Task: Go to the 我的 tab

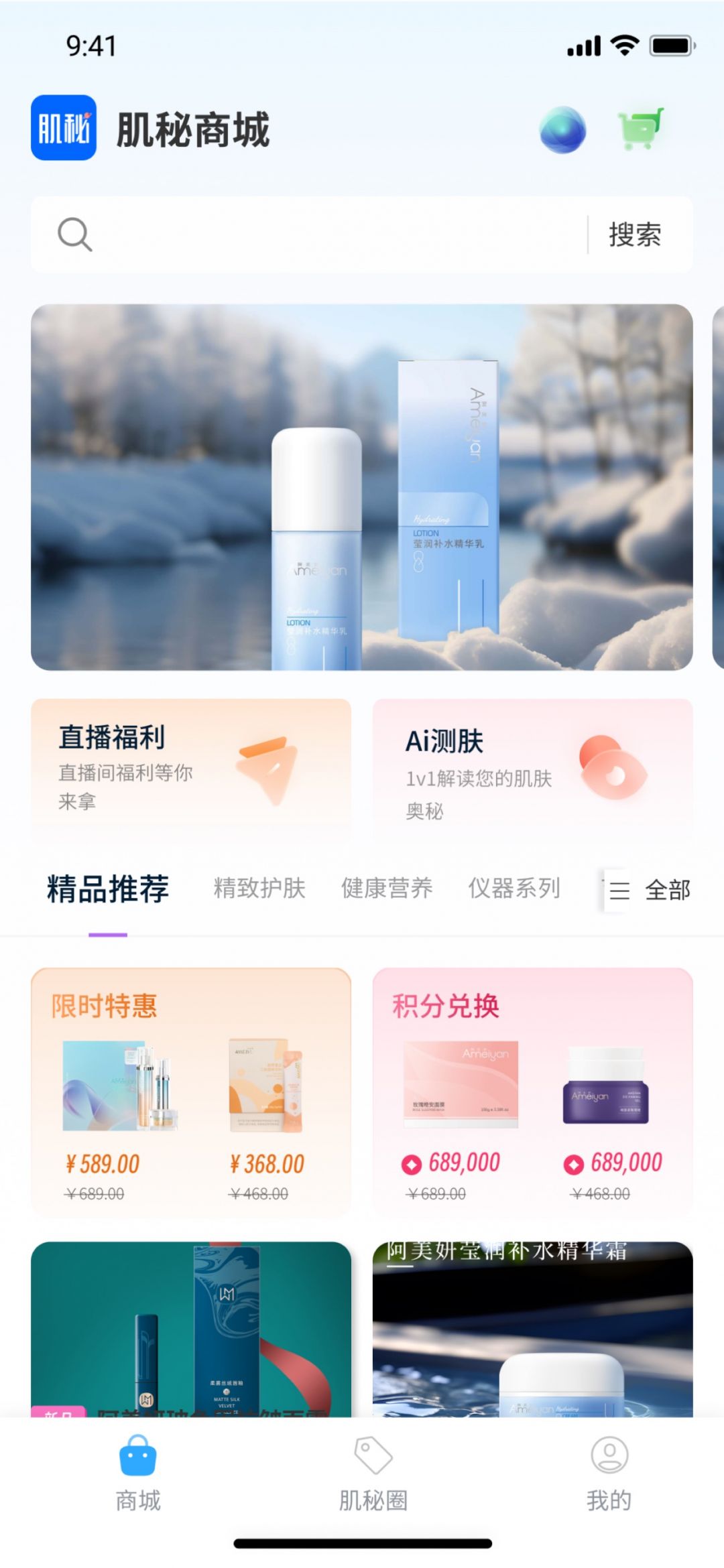Action: [609, 1472]
